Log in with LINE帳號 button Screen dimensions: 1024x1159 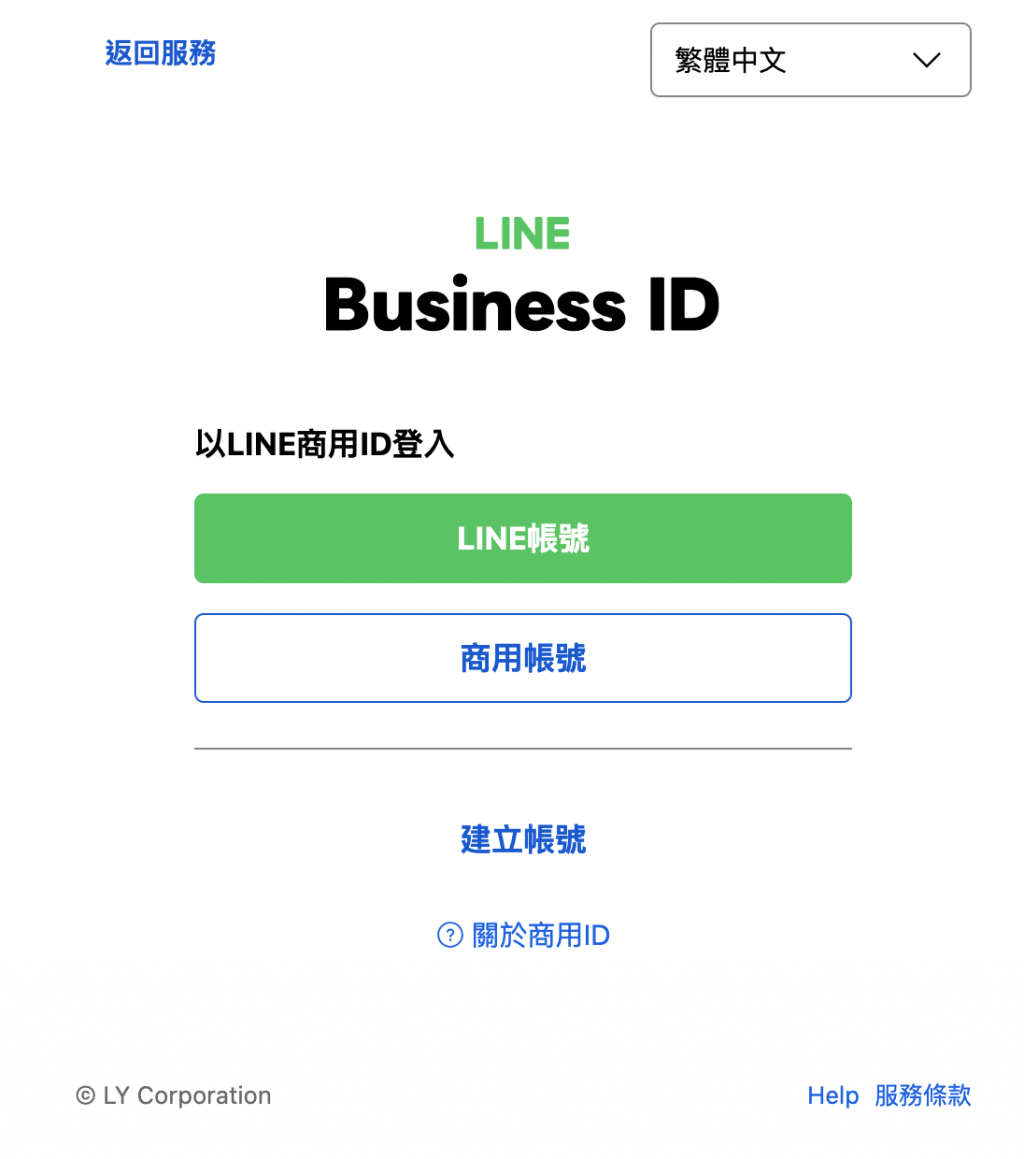coord(522,538)
